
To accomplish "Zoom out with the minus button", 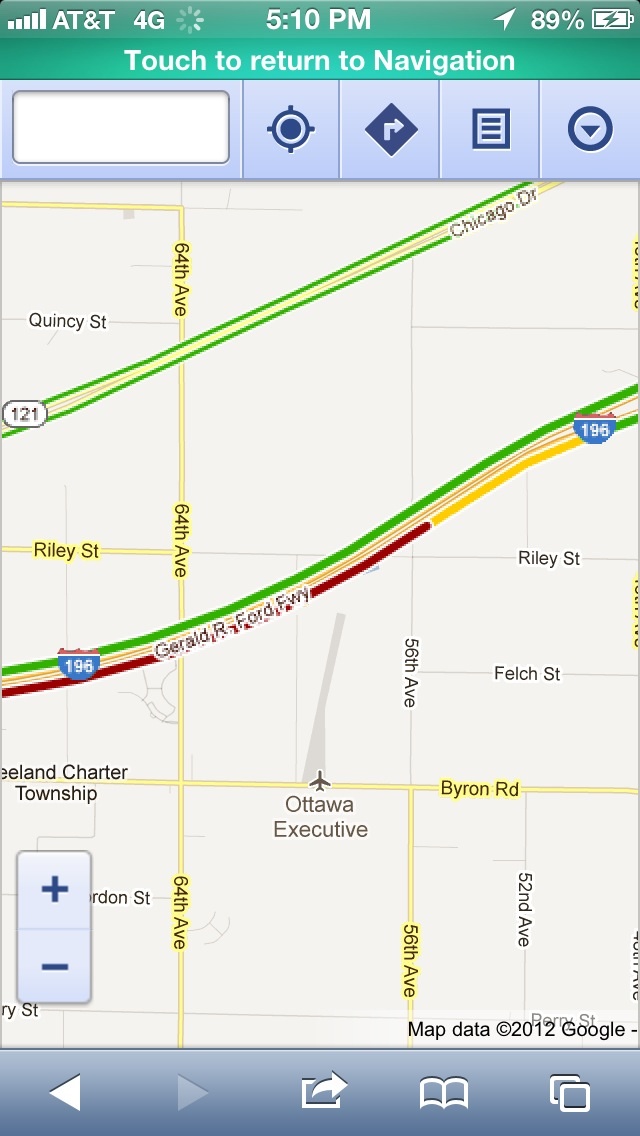I will click(x=54, y=966).
